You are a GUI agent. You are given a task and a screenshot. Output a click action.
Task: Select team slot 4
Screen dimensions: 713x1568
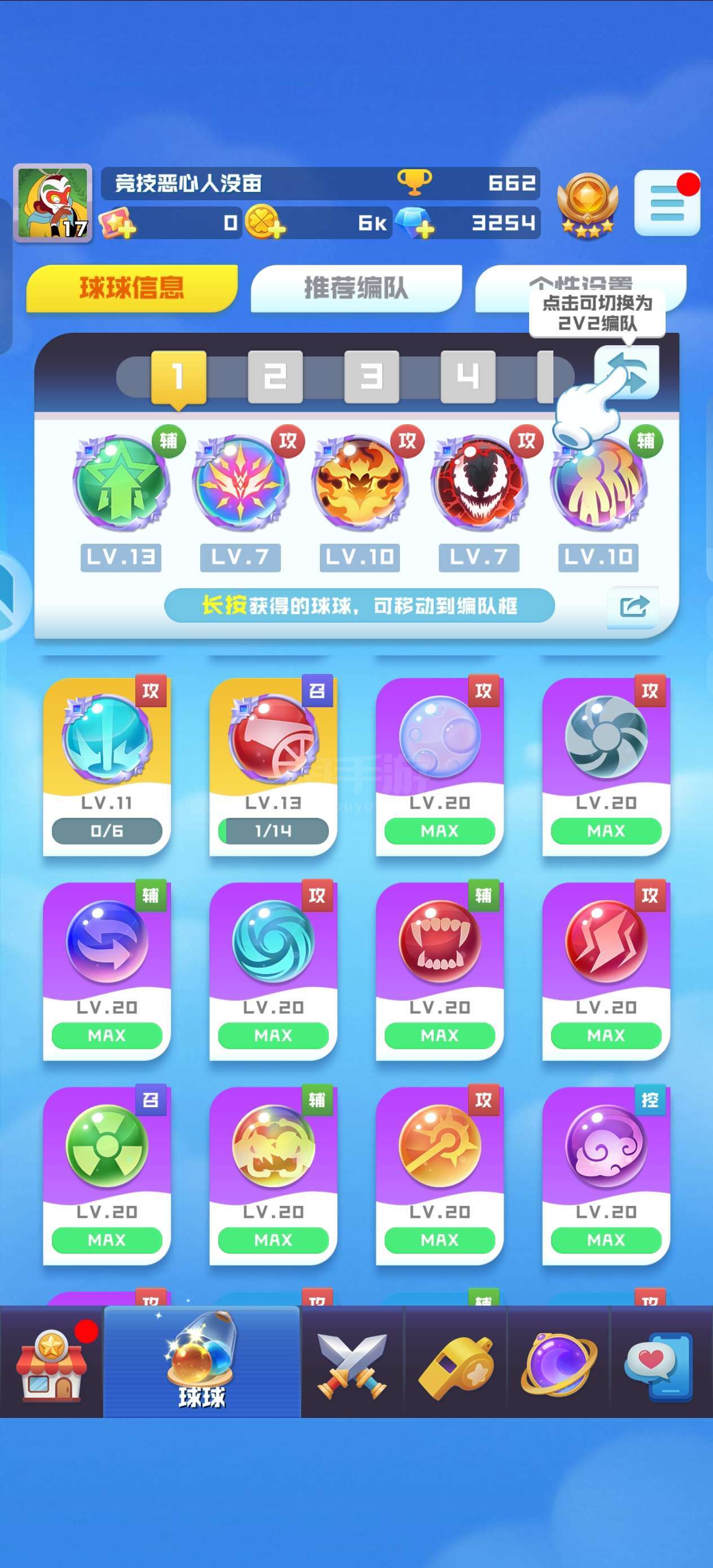pos(468,376)
